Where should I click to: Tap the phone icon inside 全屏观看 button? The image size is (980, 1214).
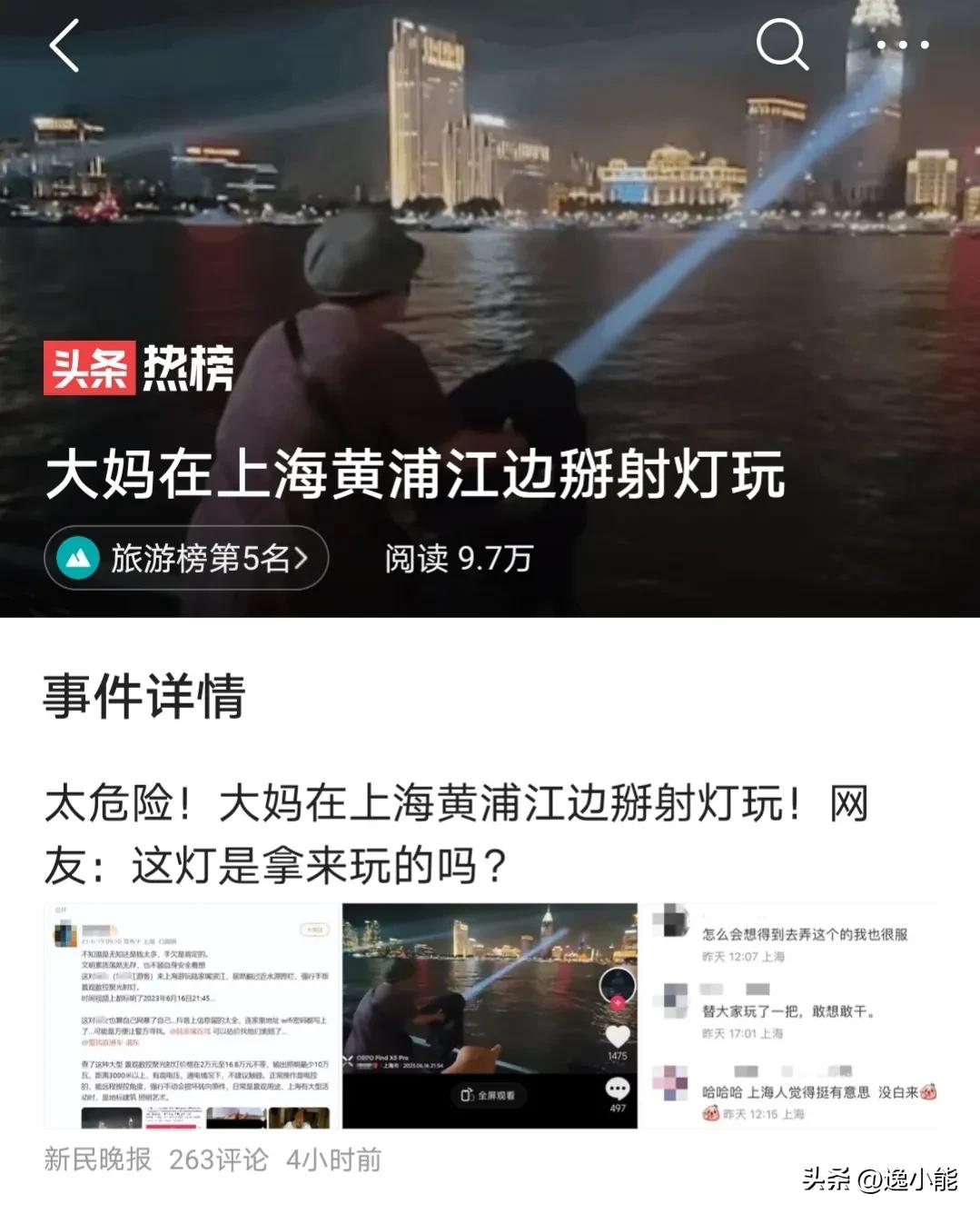[467, 1094]
